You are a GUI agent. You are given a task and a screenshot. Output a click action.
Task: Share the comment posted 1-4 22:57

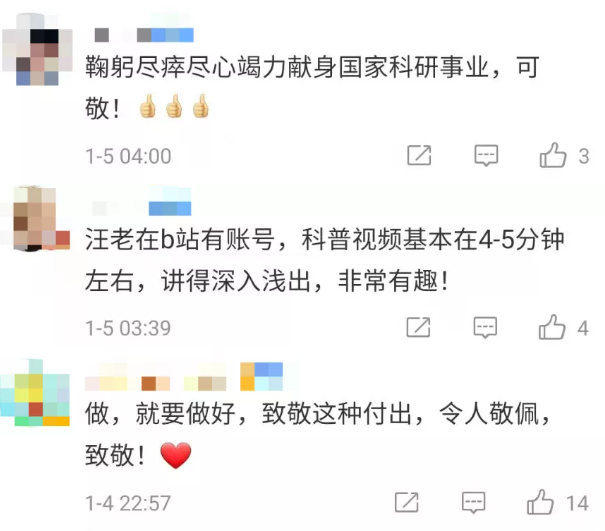coord(407,502)
